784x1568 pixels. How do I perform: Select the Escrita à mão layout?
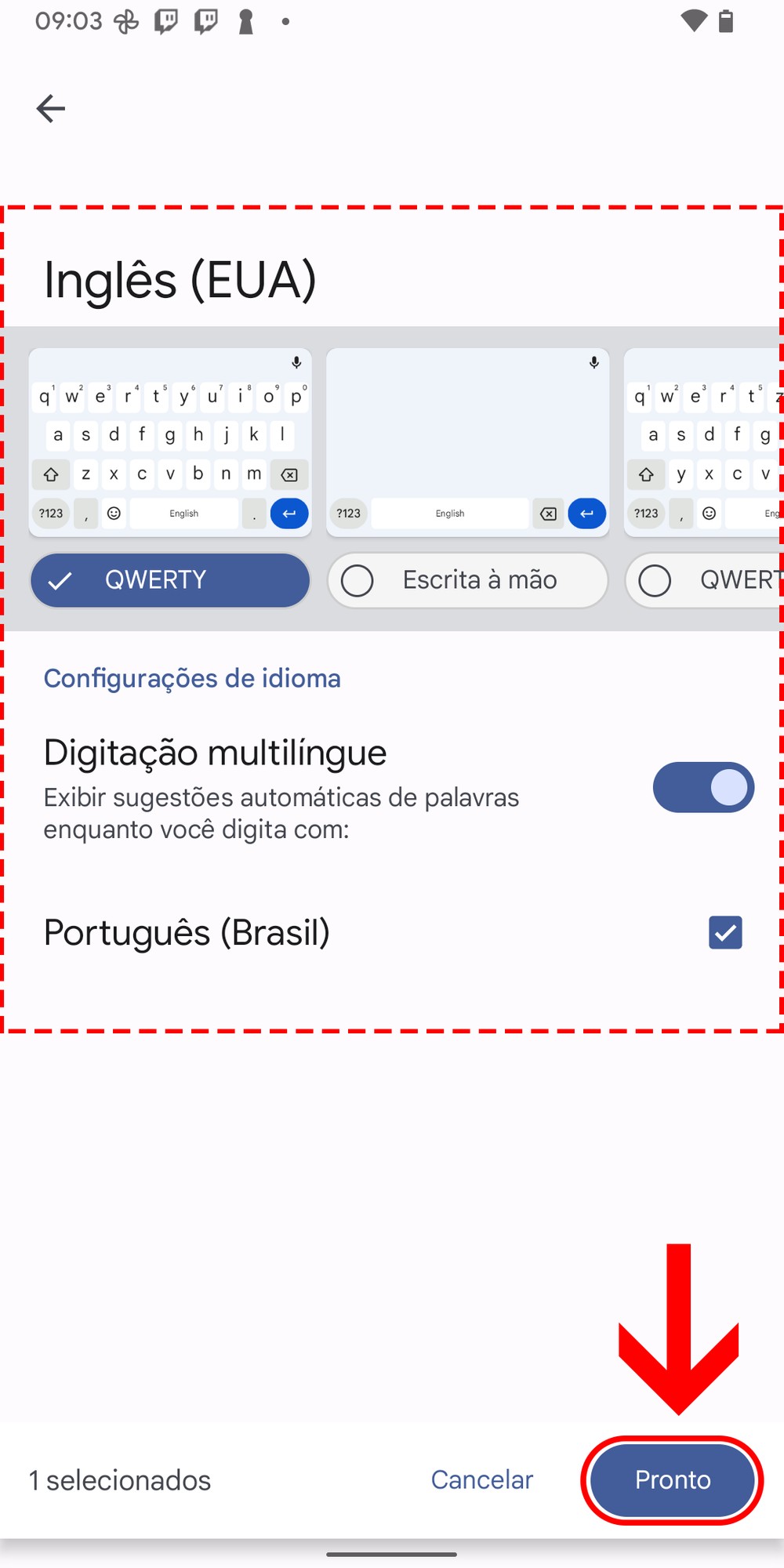467,580
